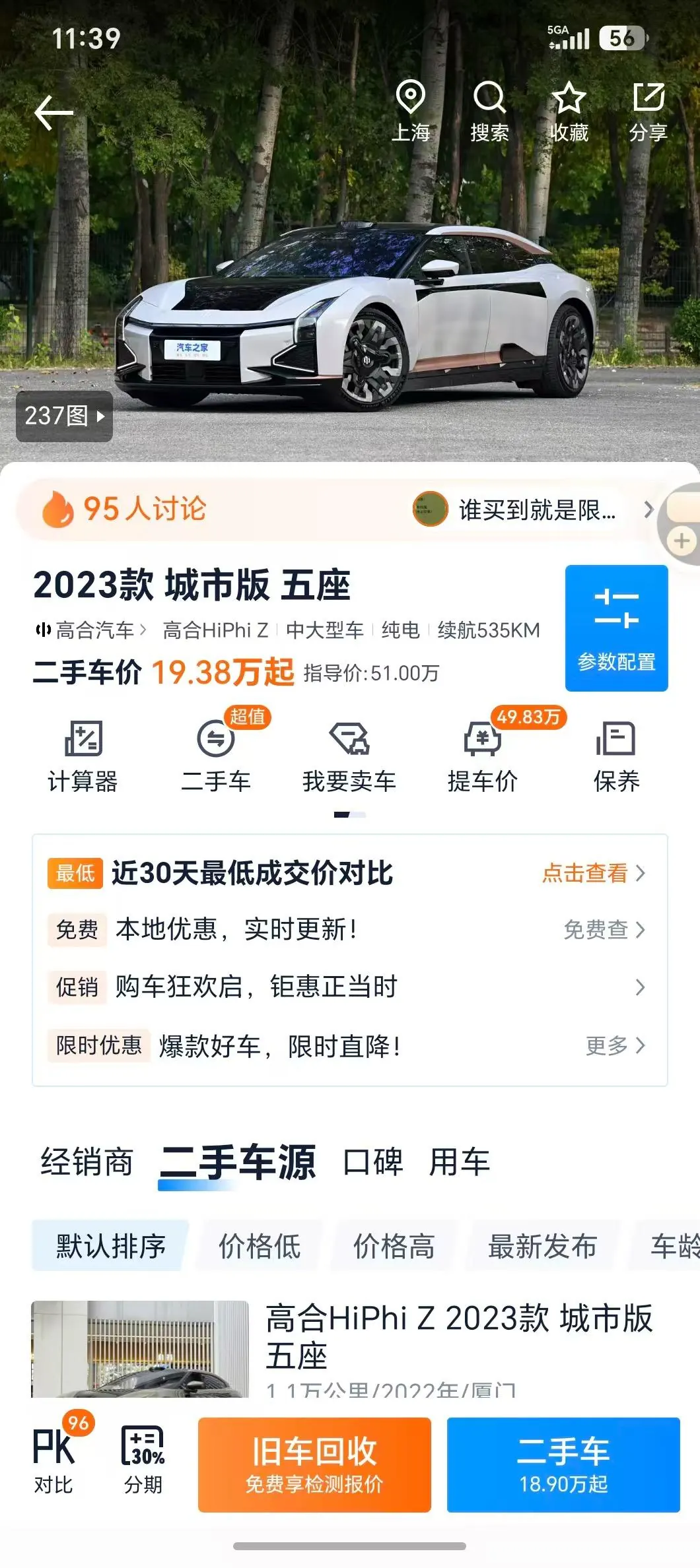Tap 免费查 for local discounts
The image size is (700, 1568).
(x=604, y=930)
